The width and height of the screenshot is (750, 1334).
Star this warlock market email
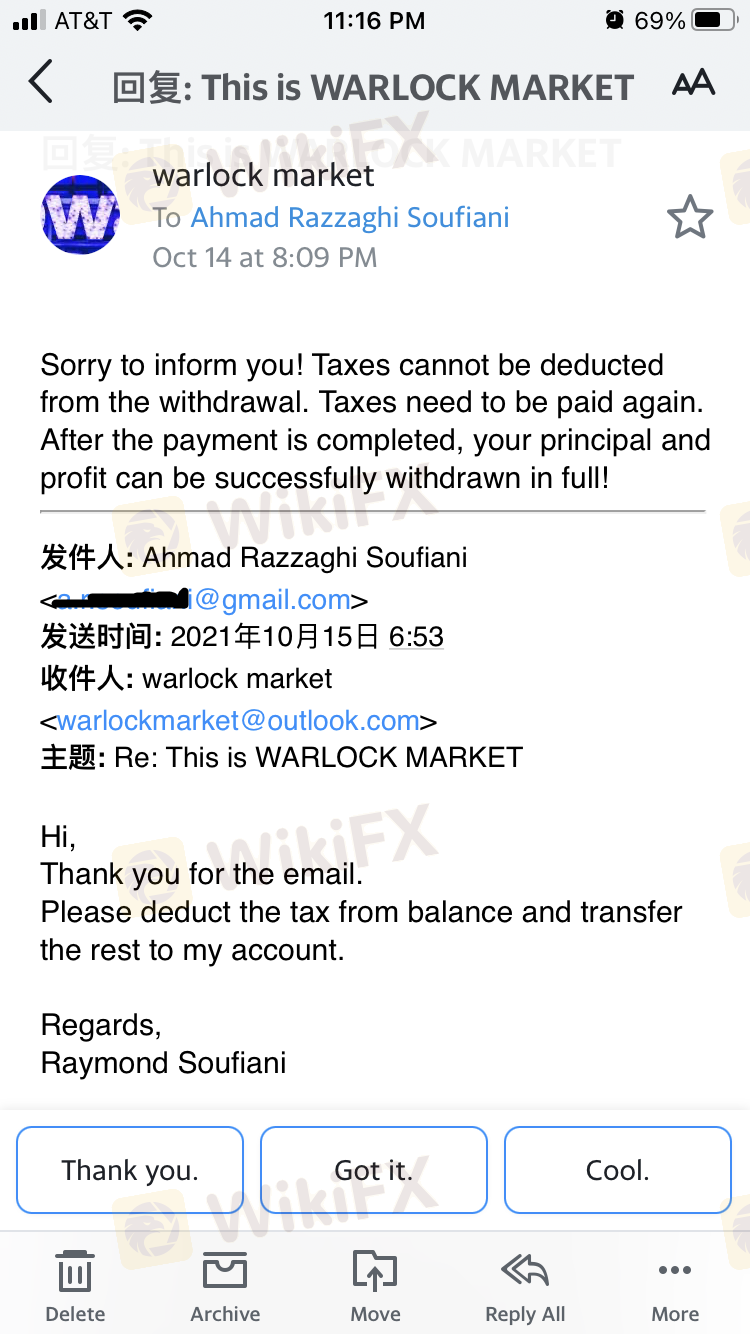(689, 218)
